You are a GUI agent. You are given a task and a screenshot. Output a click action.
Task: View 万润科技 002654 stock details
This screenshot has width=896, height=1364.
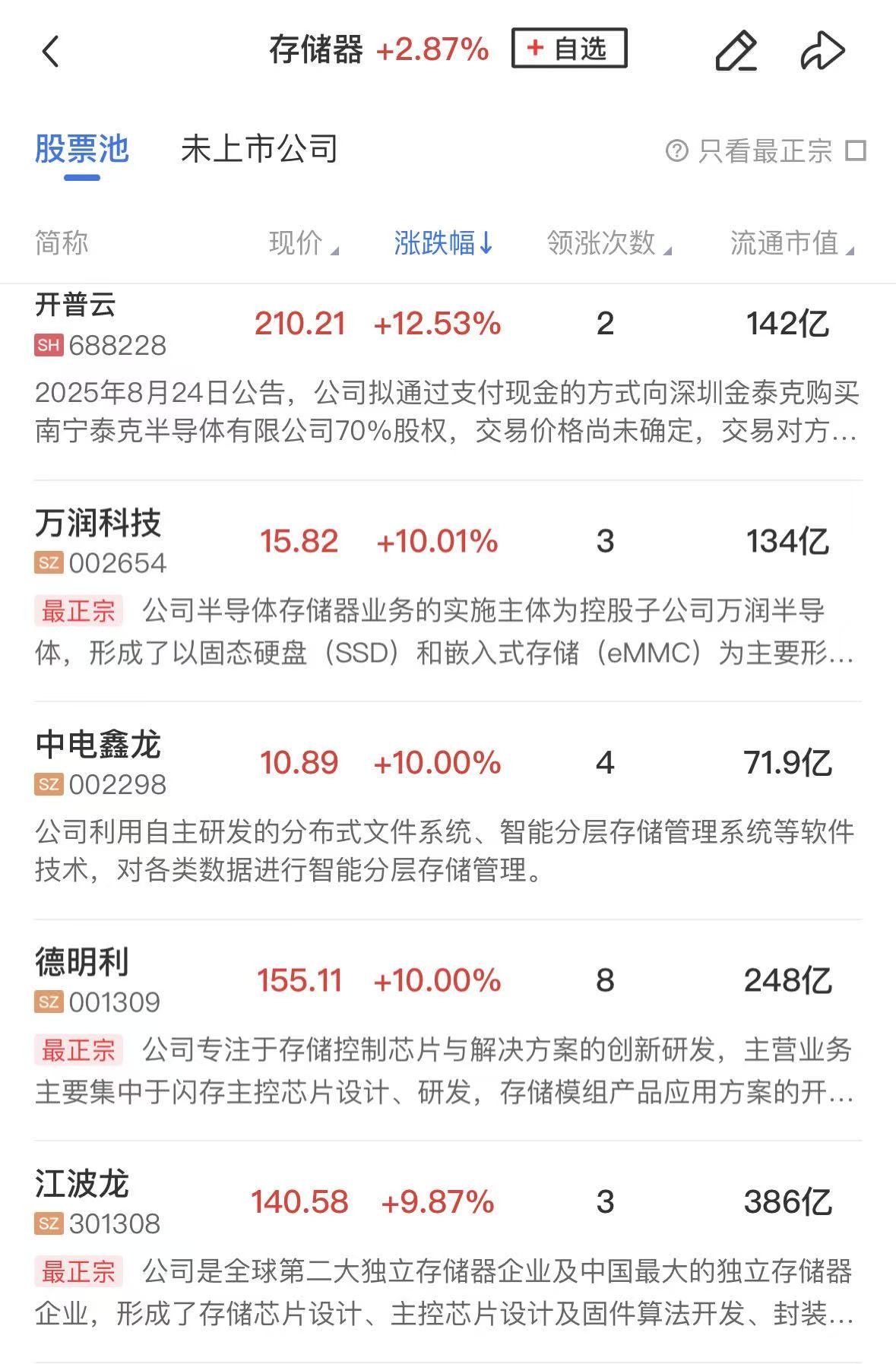[x=100, y=541]
